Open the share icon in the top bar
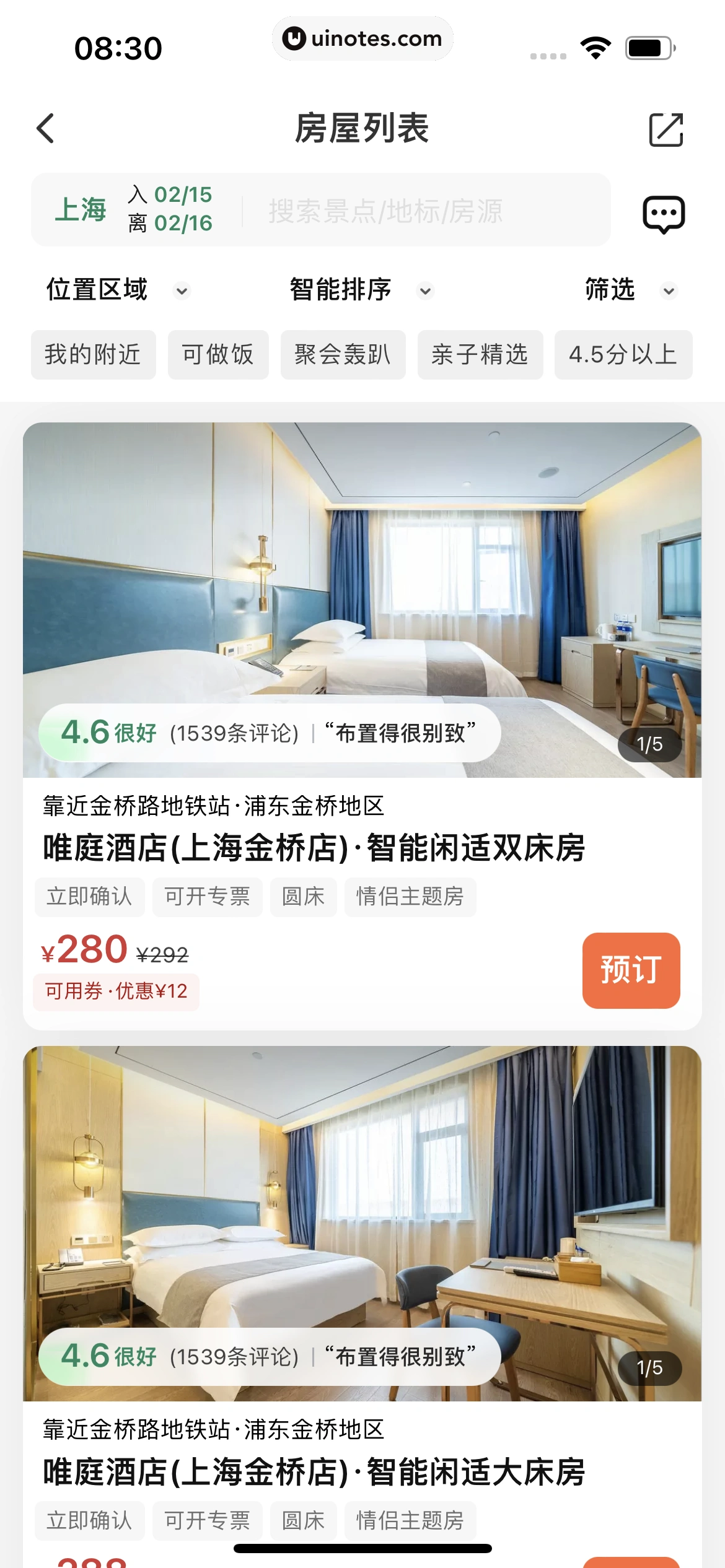This screenshot has height=1568, width=725. click(x=667, y=129)
